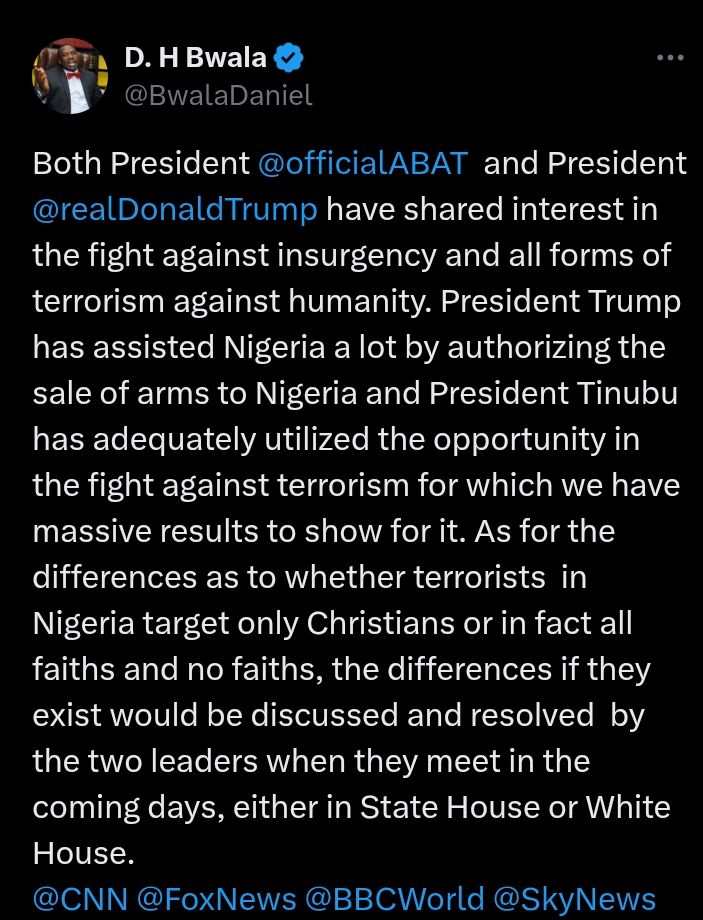703x920 pixels.
Task: Open the @officialABAT mention
Action: (x=362, y=164)
